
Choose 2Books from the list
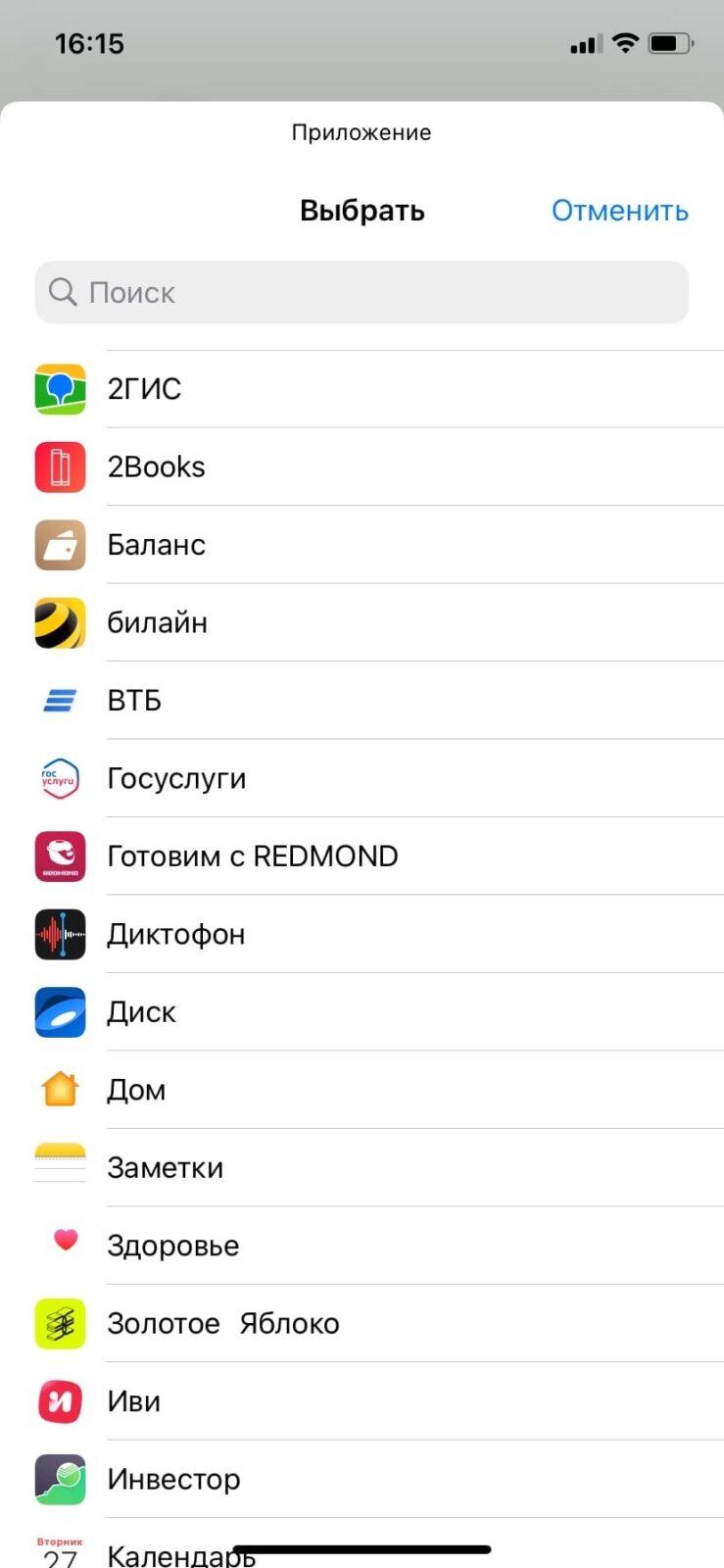click(362, 466)
